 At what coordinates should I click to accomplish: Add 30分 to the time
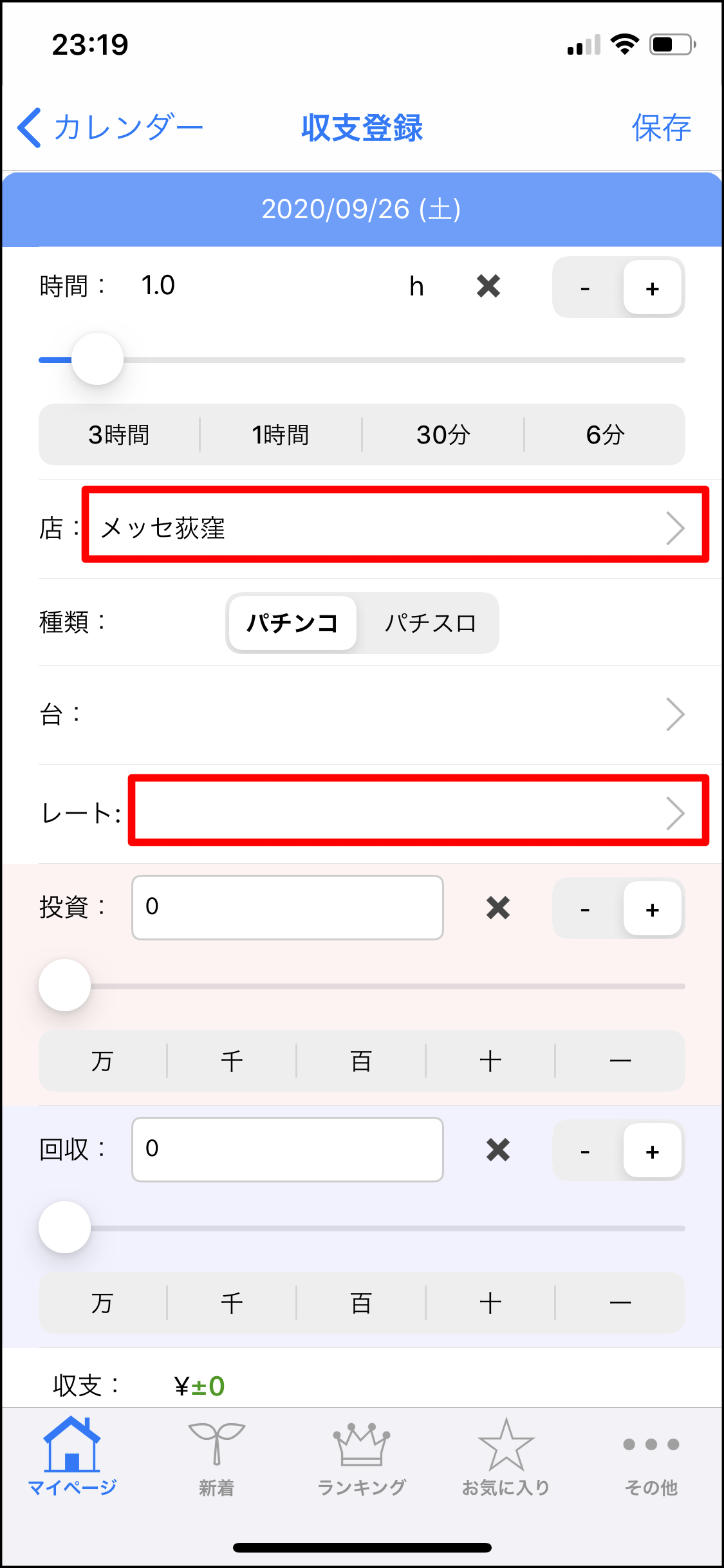tap(443, 434)
